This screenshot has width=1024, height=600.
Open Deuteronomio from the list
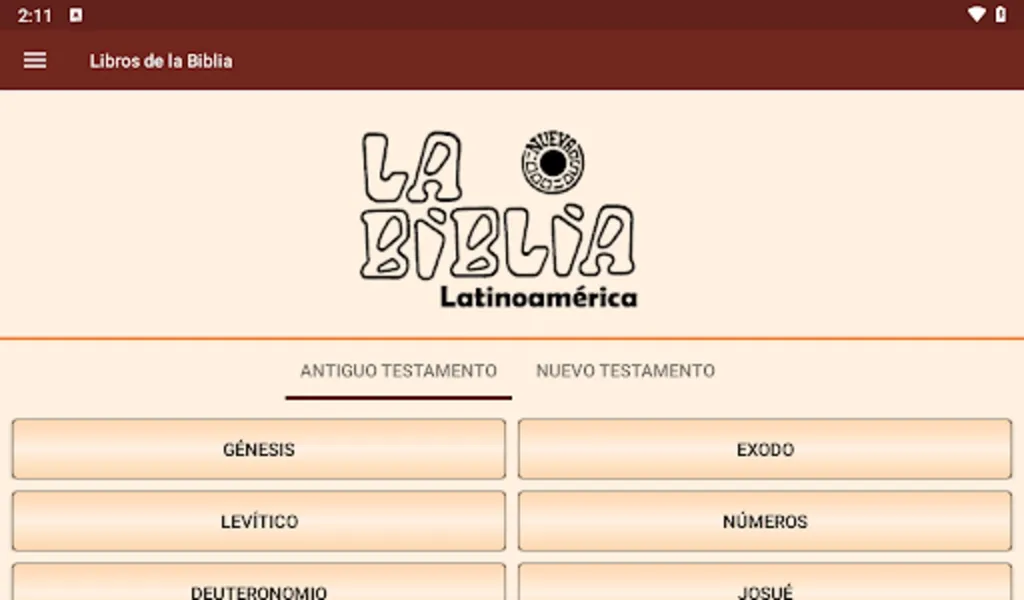(x=258, y=586)
